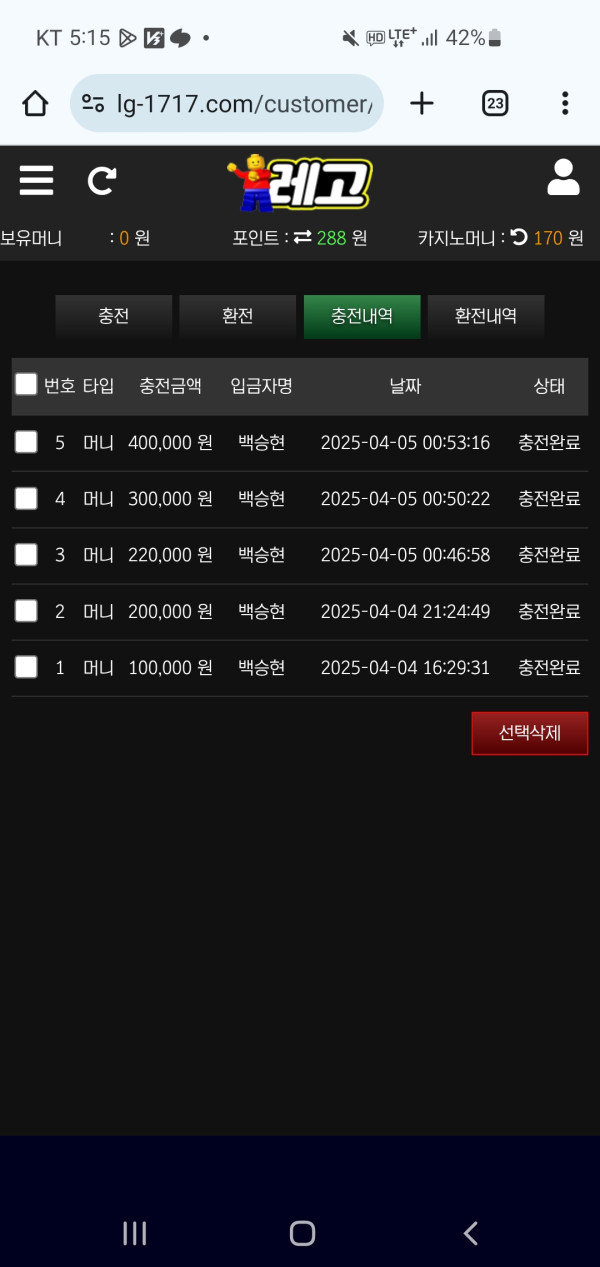600x1267 pixels.
Task: Check the box for 300,000 원 row
Action: (x=26, y=498)
